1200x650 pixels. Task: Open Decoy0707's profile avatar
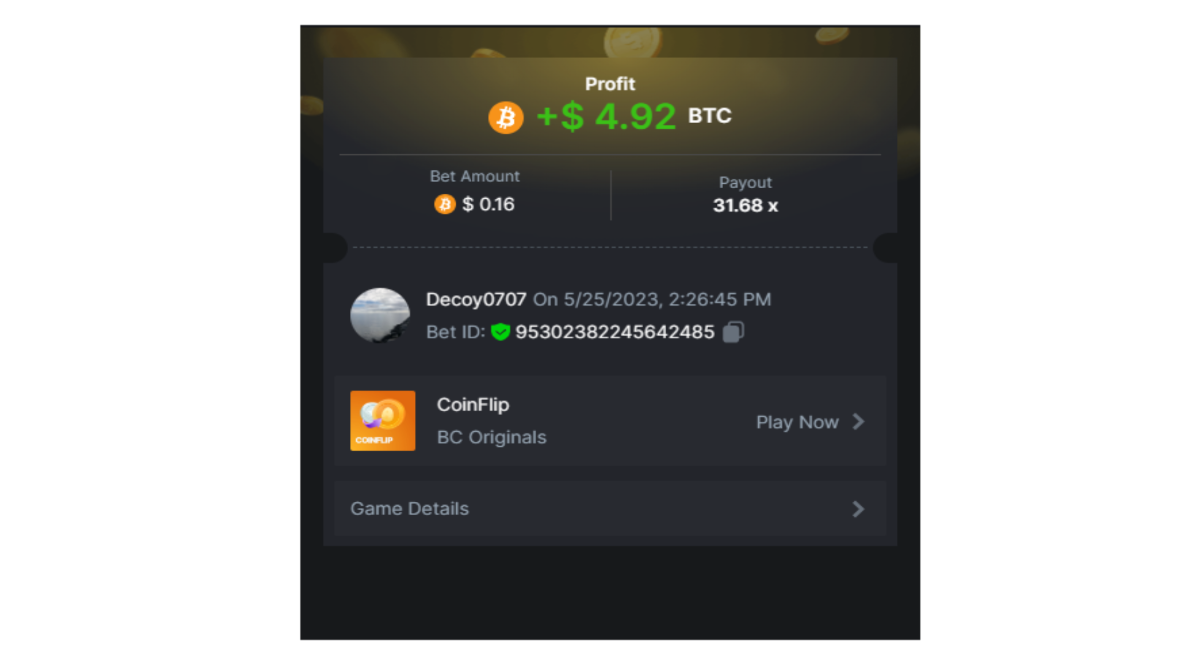click(380, 316)
